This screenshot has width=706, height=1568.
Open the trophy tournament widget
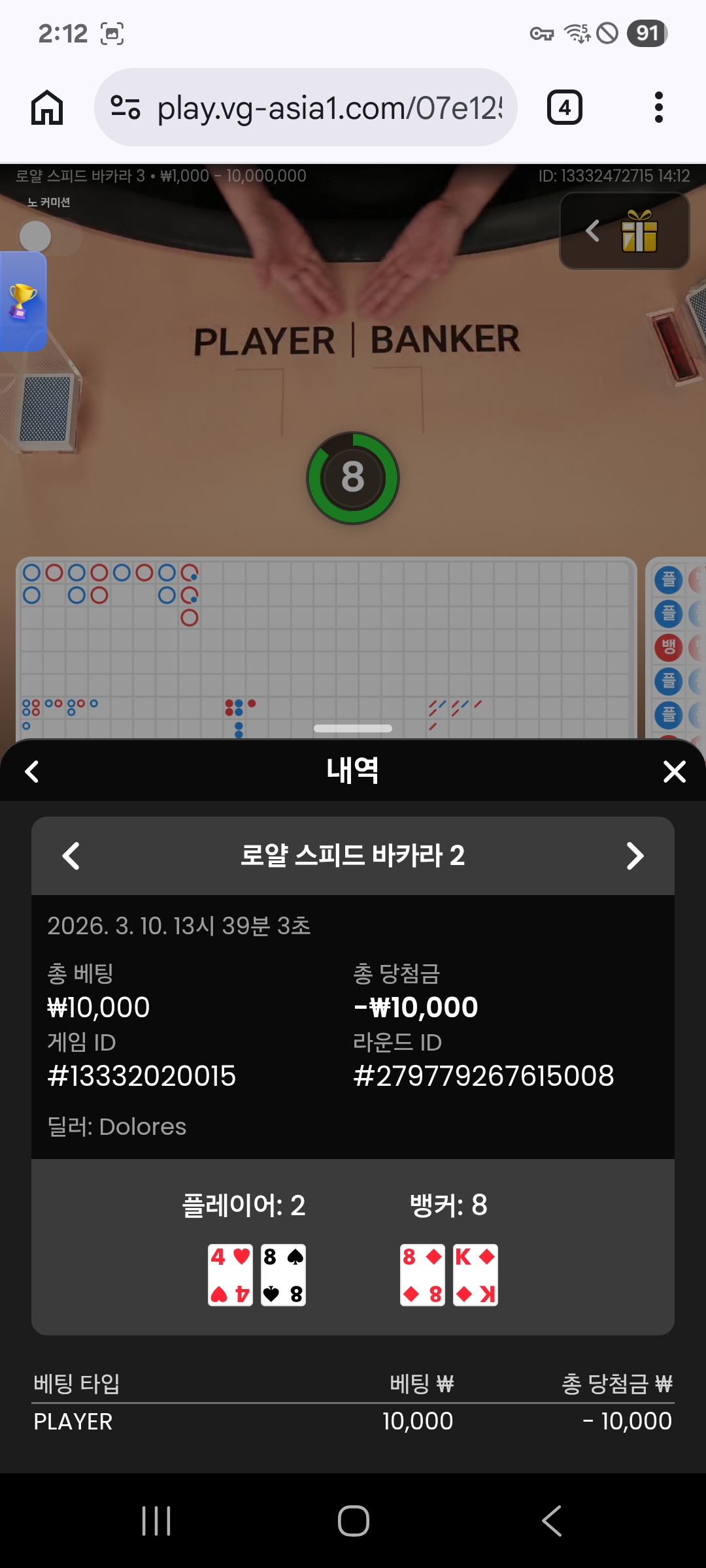[22, 301]
